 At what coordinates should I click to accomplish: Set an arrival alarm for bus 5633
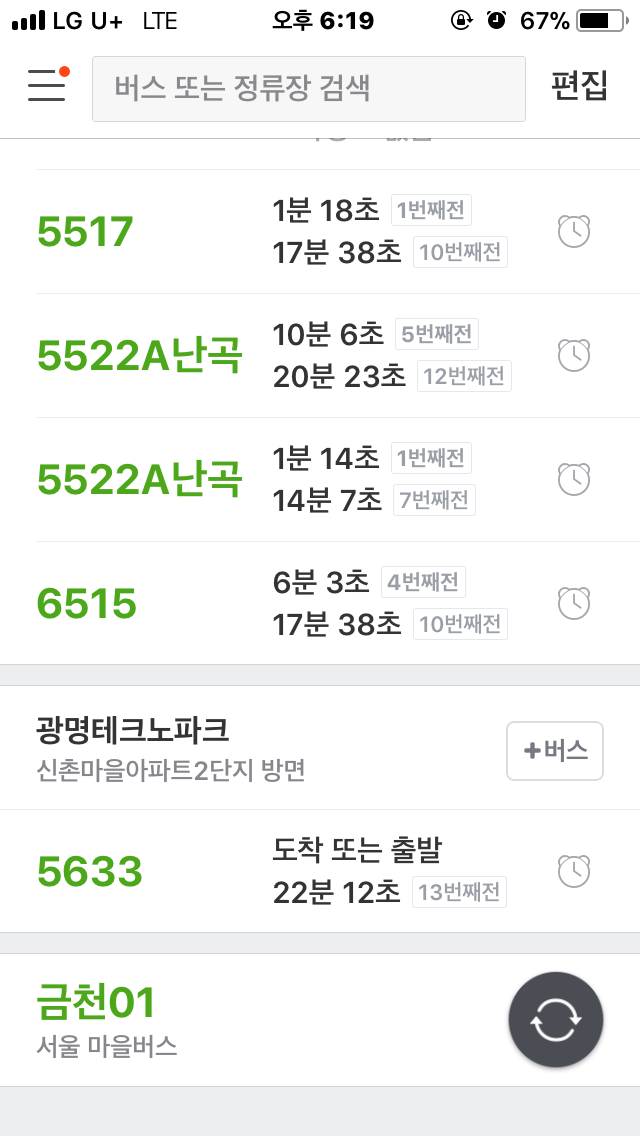point(574,871)
